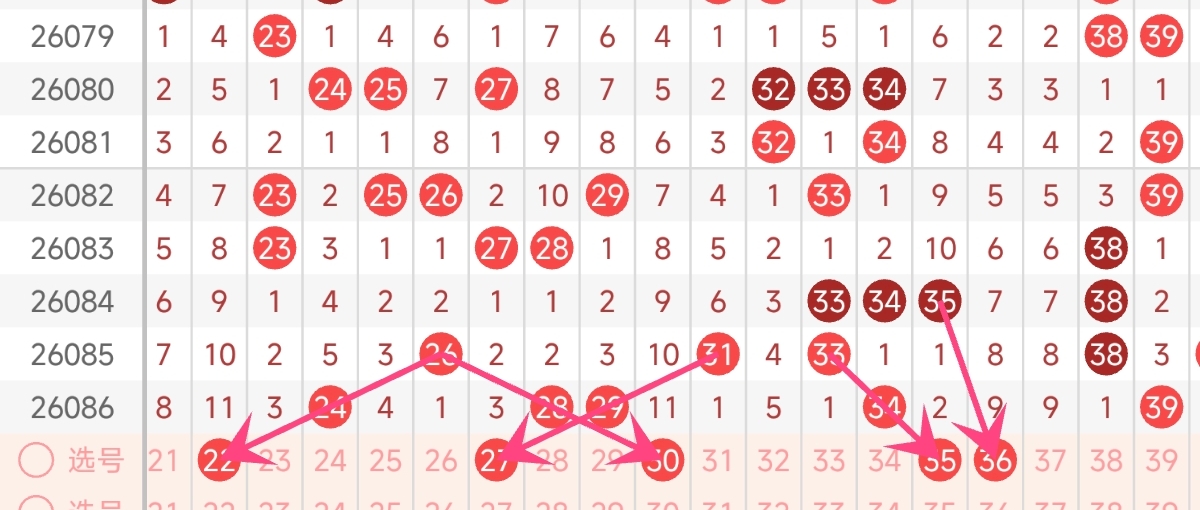This screenshot has height=510, width=1200.
Task: Deselect number 36 in the 选号 row
Action: pyautogui.click(x=994, y=461)
